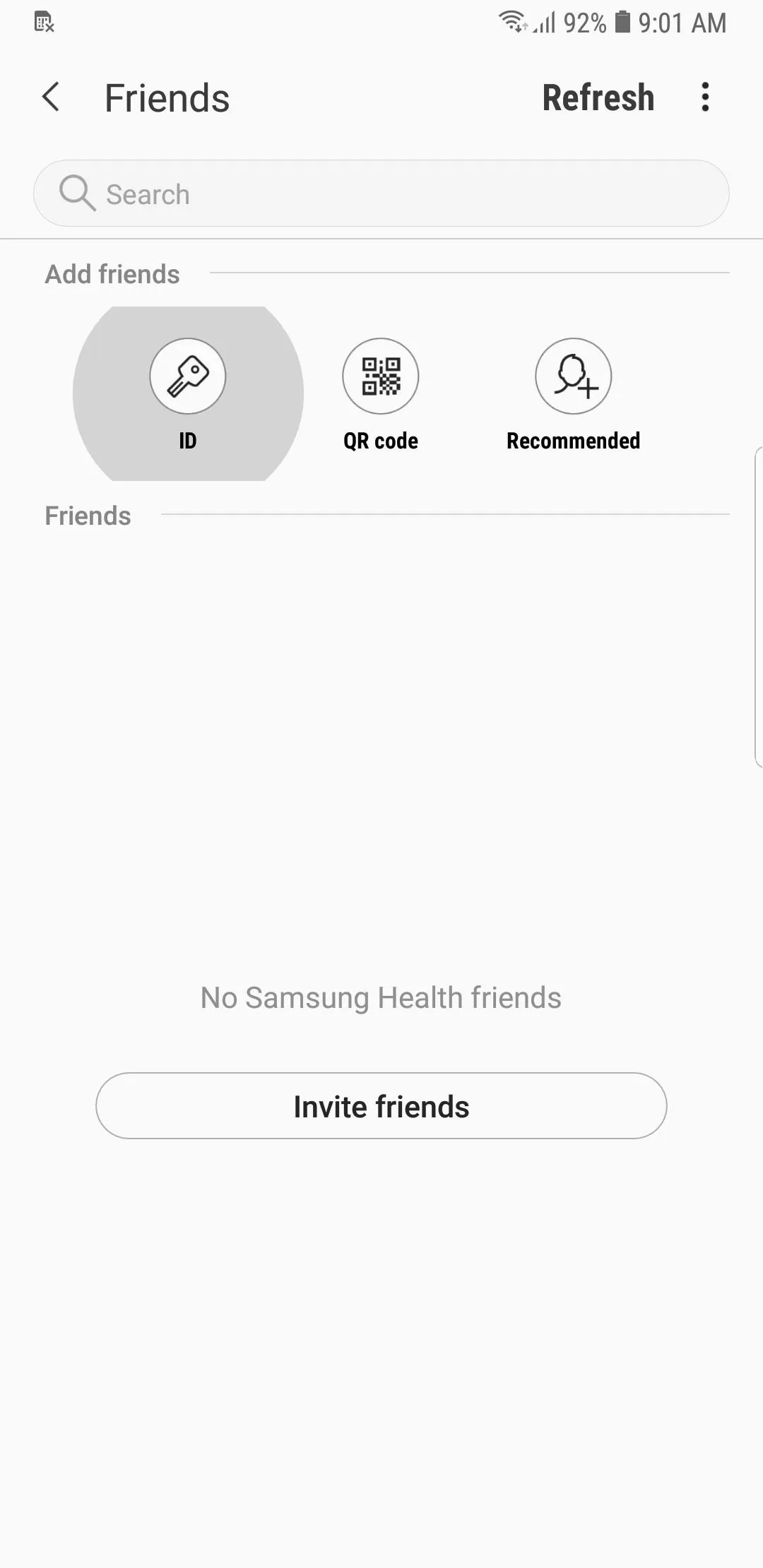Add a friend by ID
Image resolution: width=763 pixels, height=1568 pixels.
(188, 394)
